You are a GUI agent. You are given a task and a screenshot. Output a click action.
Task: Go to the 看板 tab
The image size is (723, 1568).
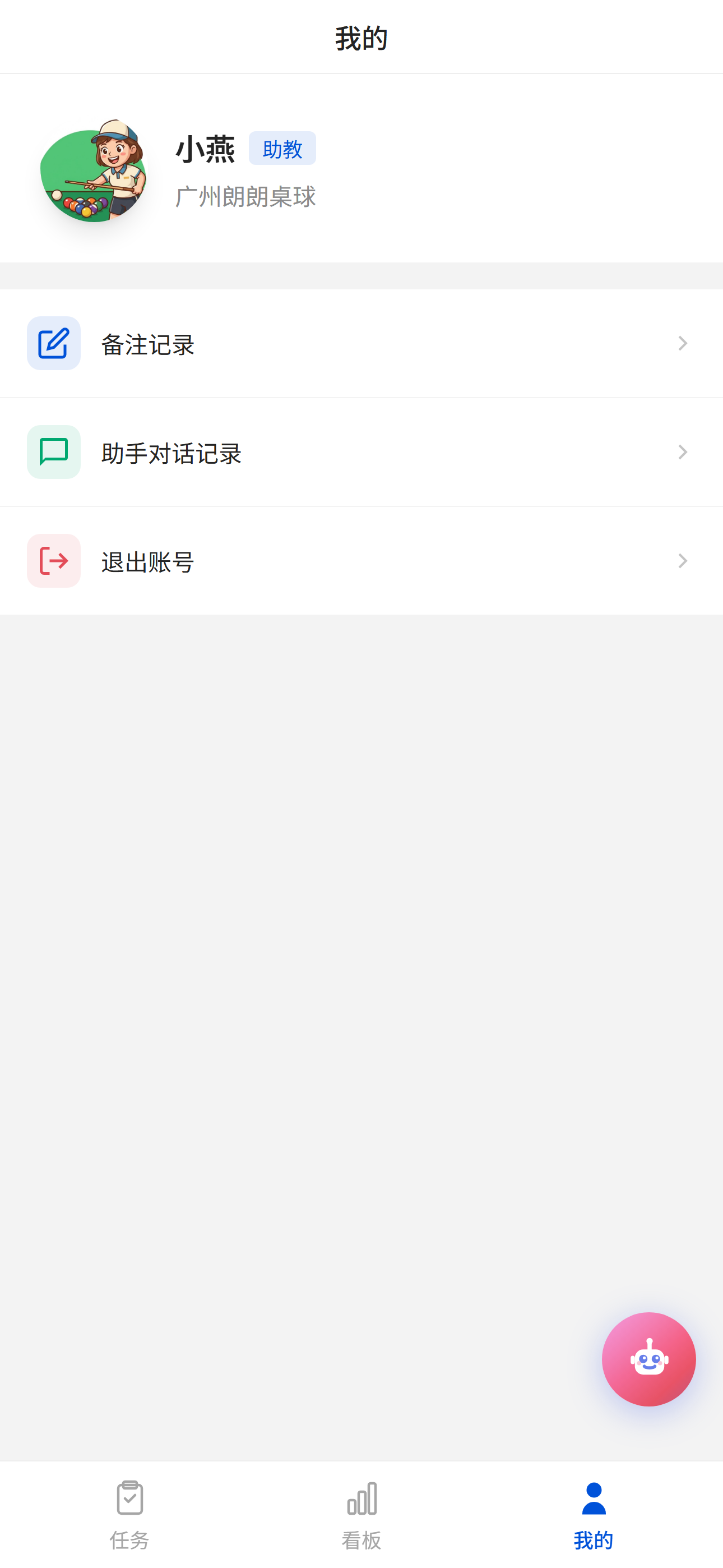(x=361, y=1514)
